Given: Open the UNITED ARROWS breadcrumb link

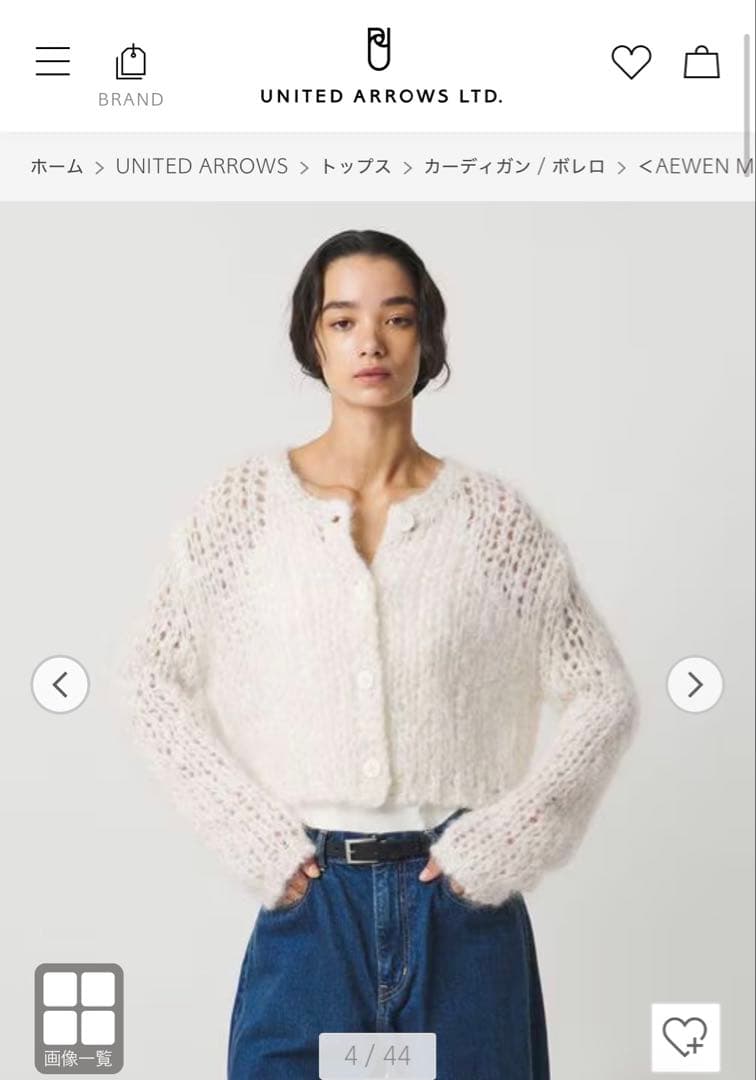Looking at the screenshot, I should [201, 167].
